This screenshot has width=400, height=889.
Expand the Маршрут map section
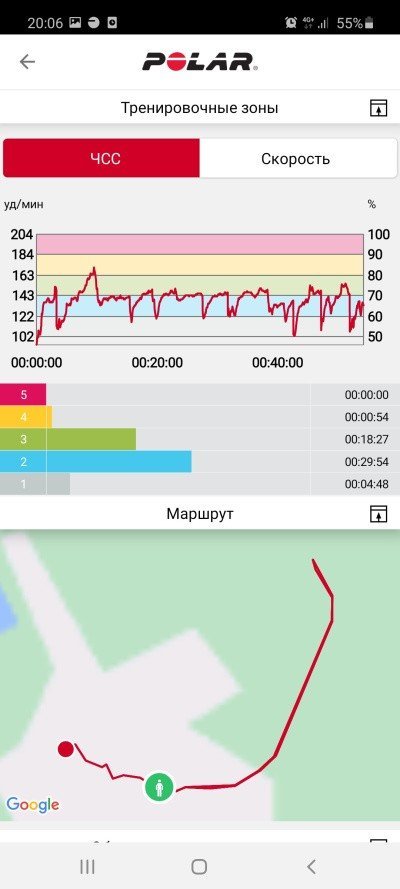pyautogui.click(x=378, y=514)
